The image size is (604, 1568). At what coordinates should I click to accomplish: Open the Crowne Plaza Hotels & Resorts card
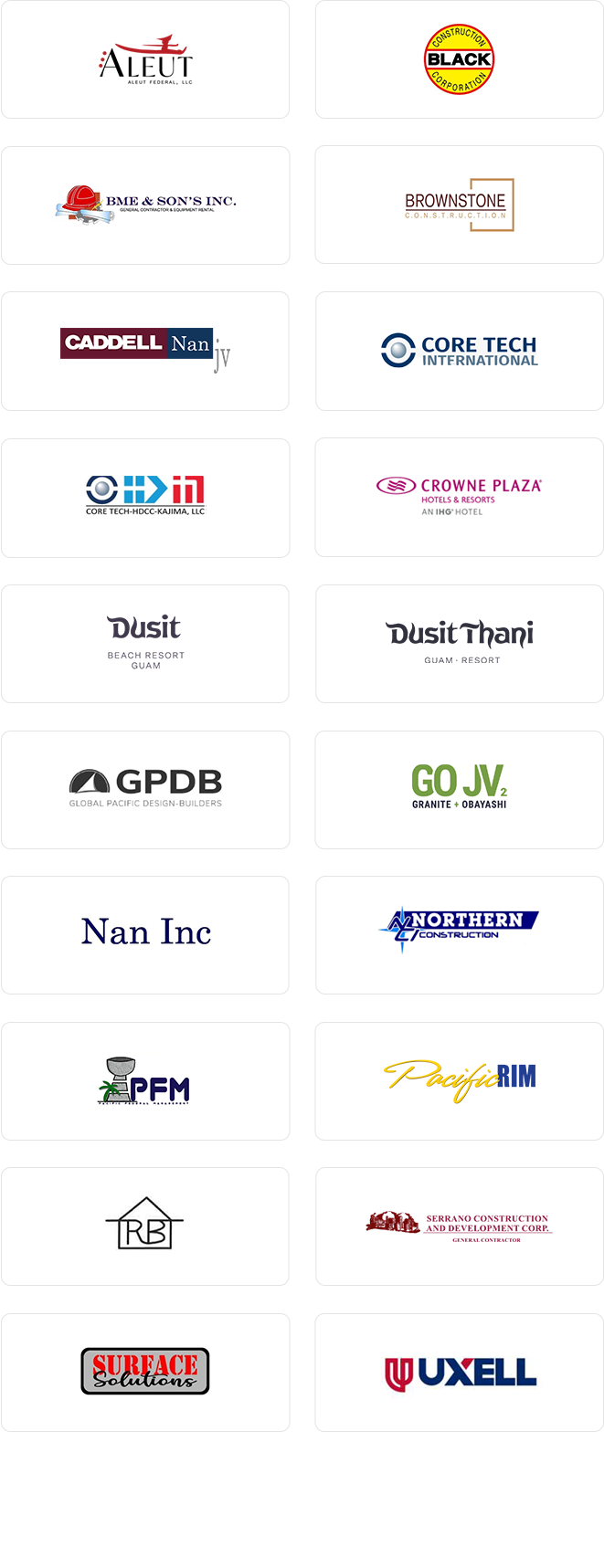pyautogui.click(x=459, y=498)
